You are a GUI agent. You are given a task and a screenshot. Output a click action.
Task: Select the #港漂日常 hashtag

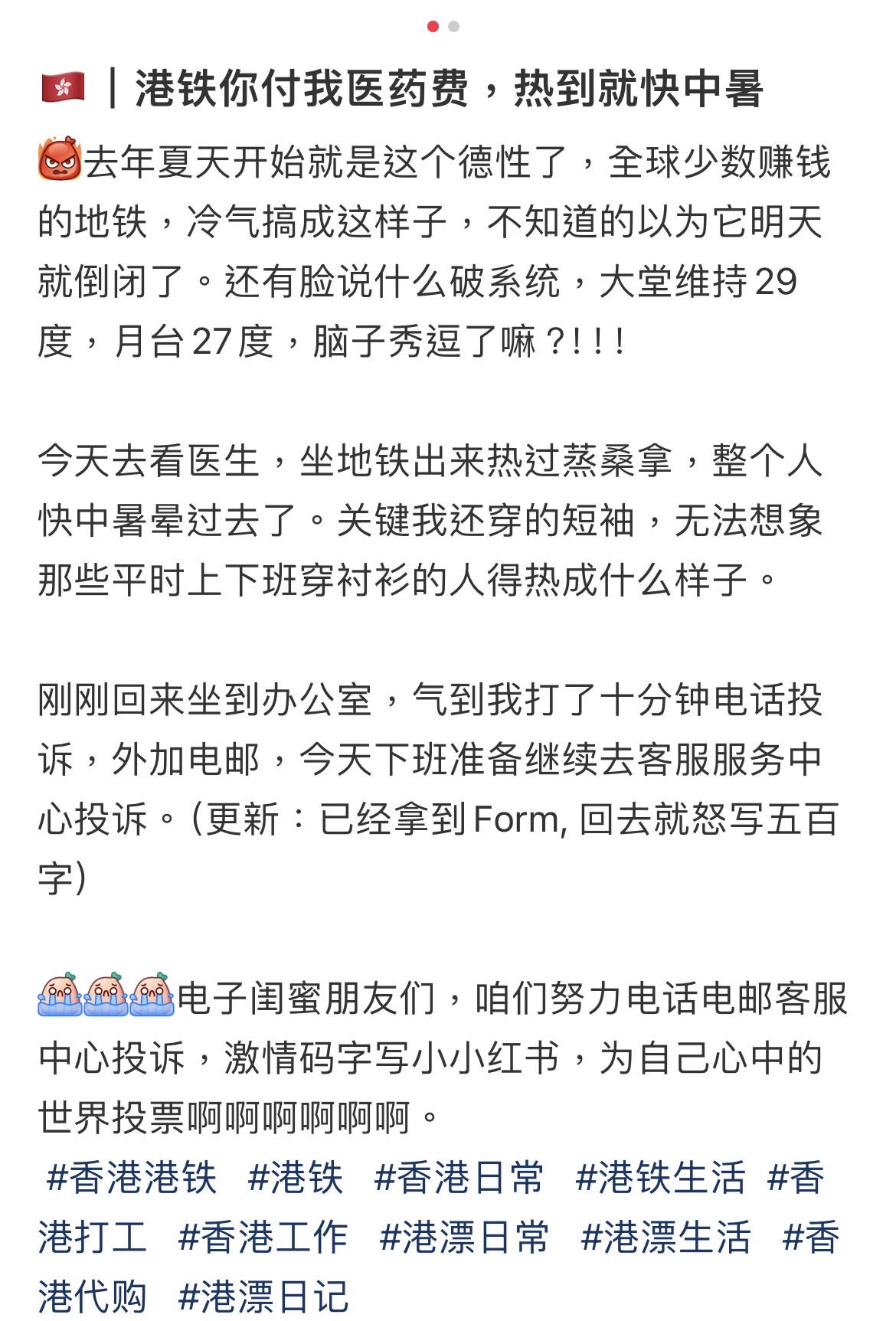(464, 1237)
